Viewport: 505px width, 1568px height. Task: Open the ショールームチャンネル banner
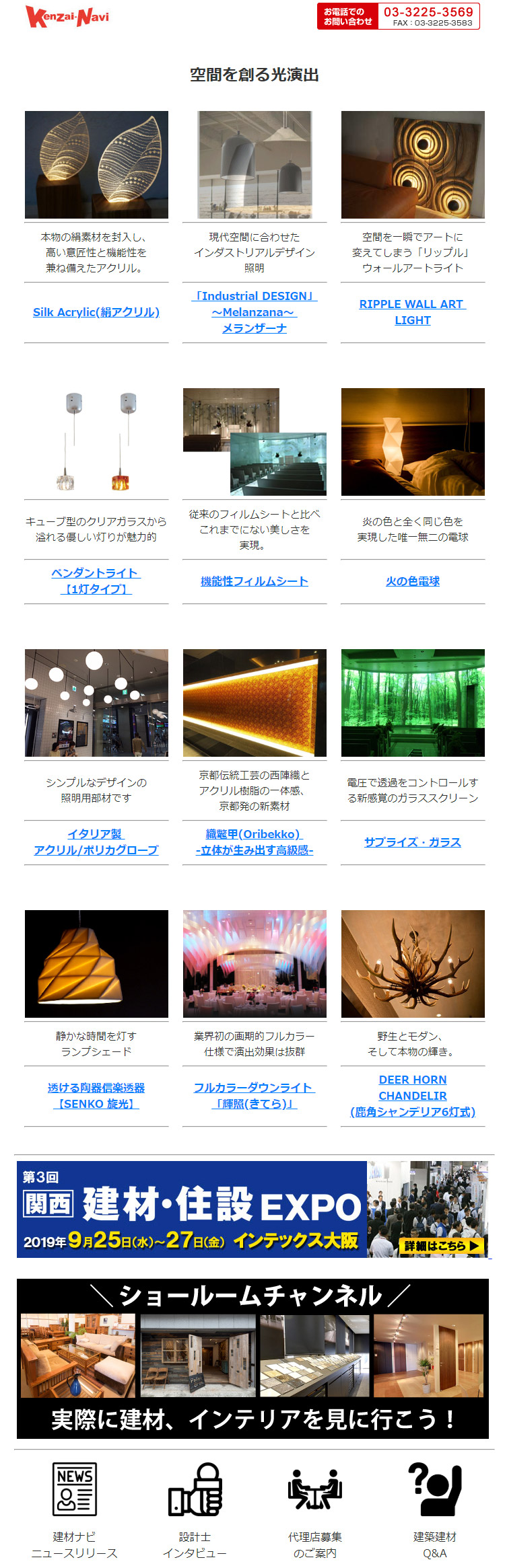(x=252, y=1358)
